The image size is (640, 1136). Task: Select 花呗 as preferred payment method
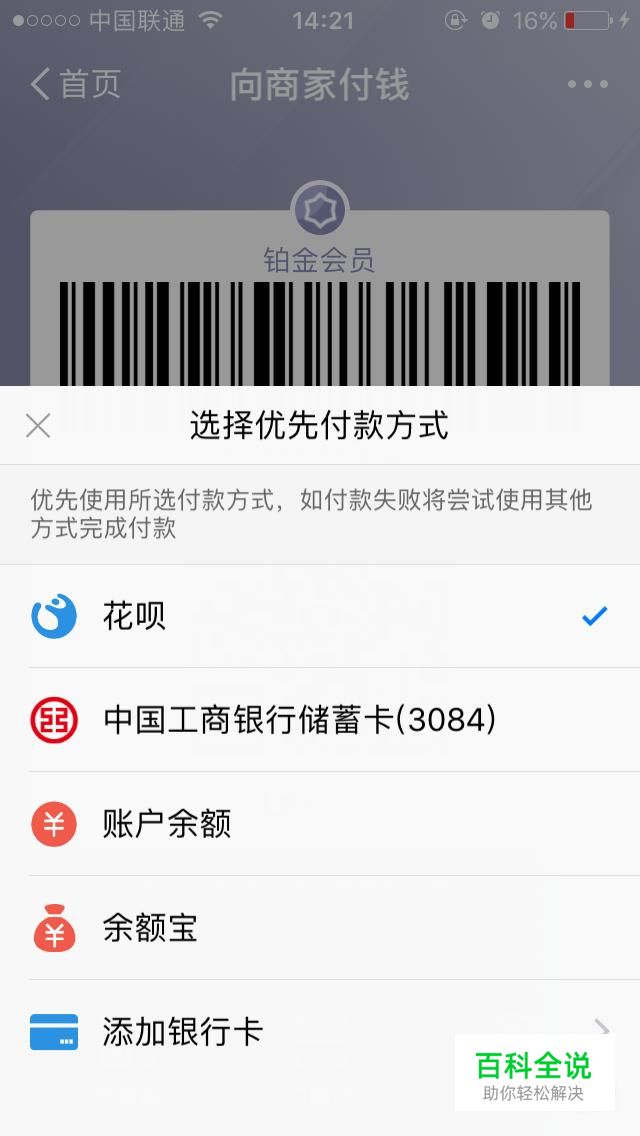coord(320,616)
